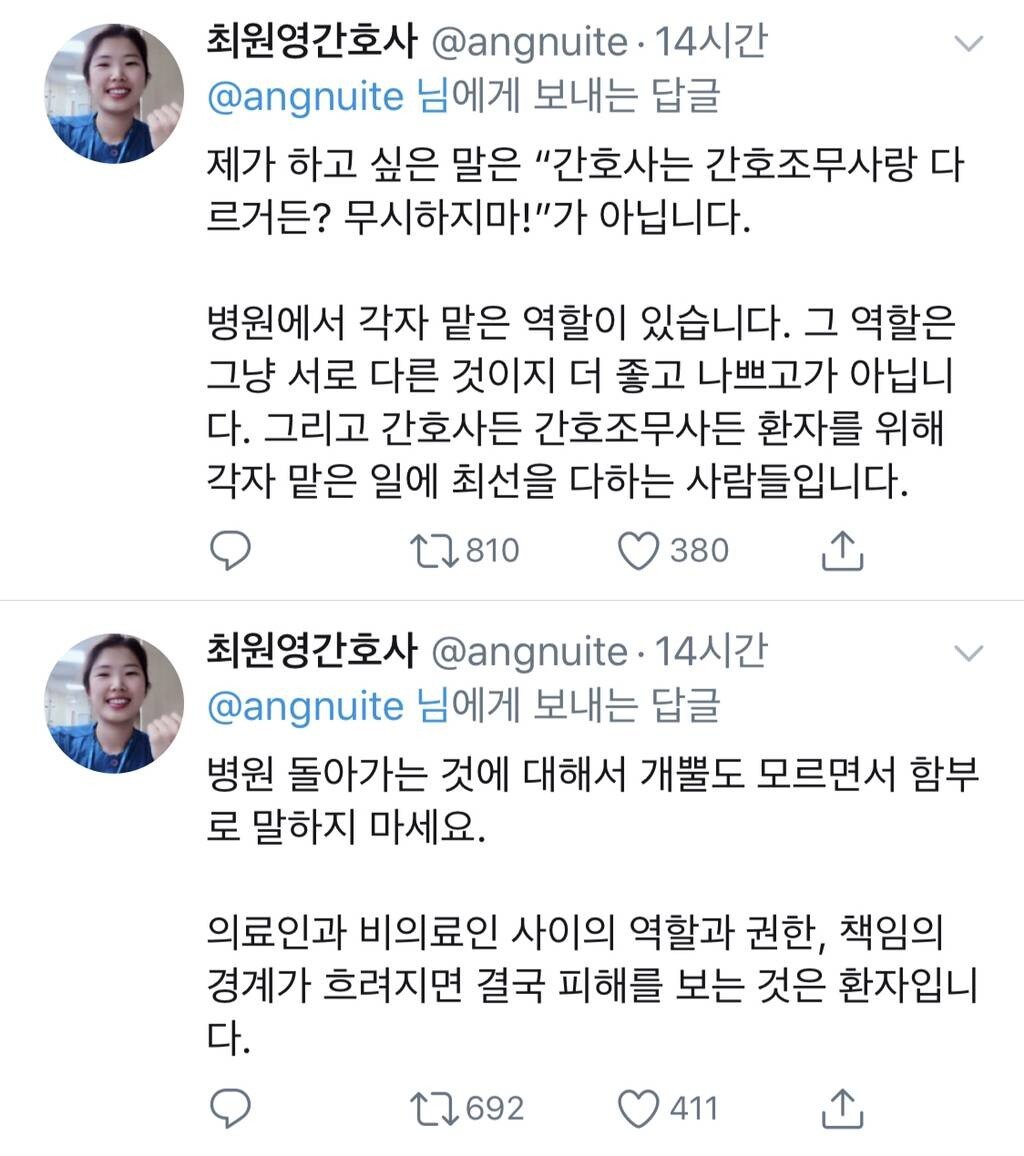Open the profile picture on the second tweet
This screenshot has height=1156, width=1024.
point(114,704)
